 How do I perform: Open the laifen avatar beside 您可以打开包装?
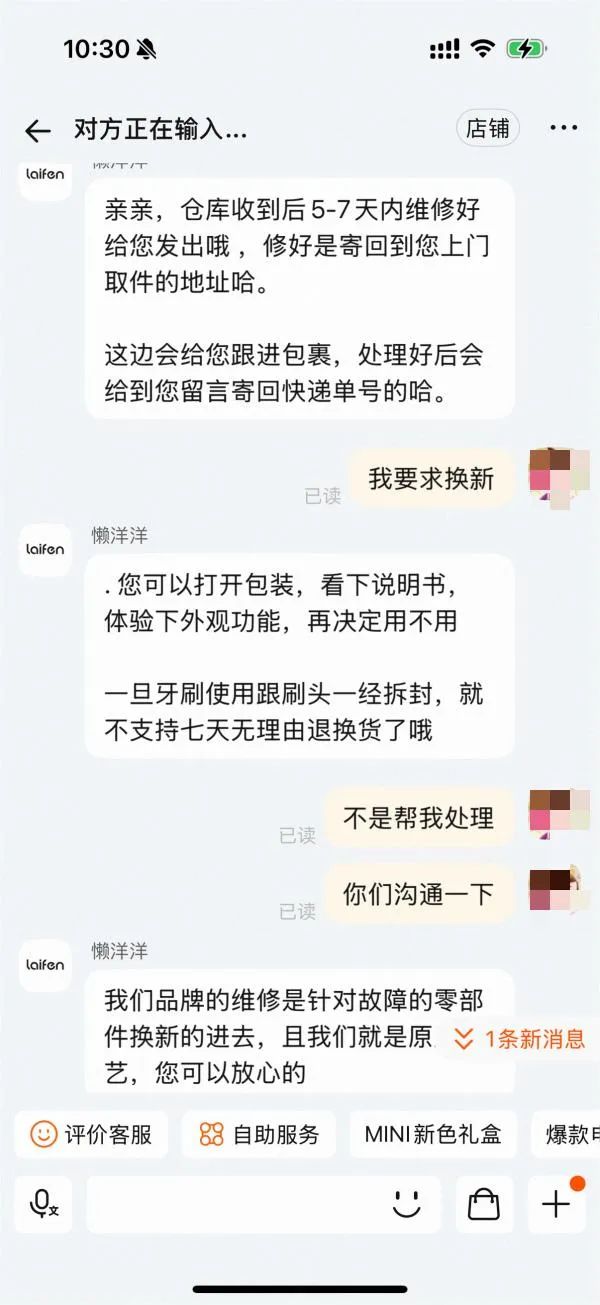(45, 549)
